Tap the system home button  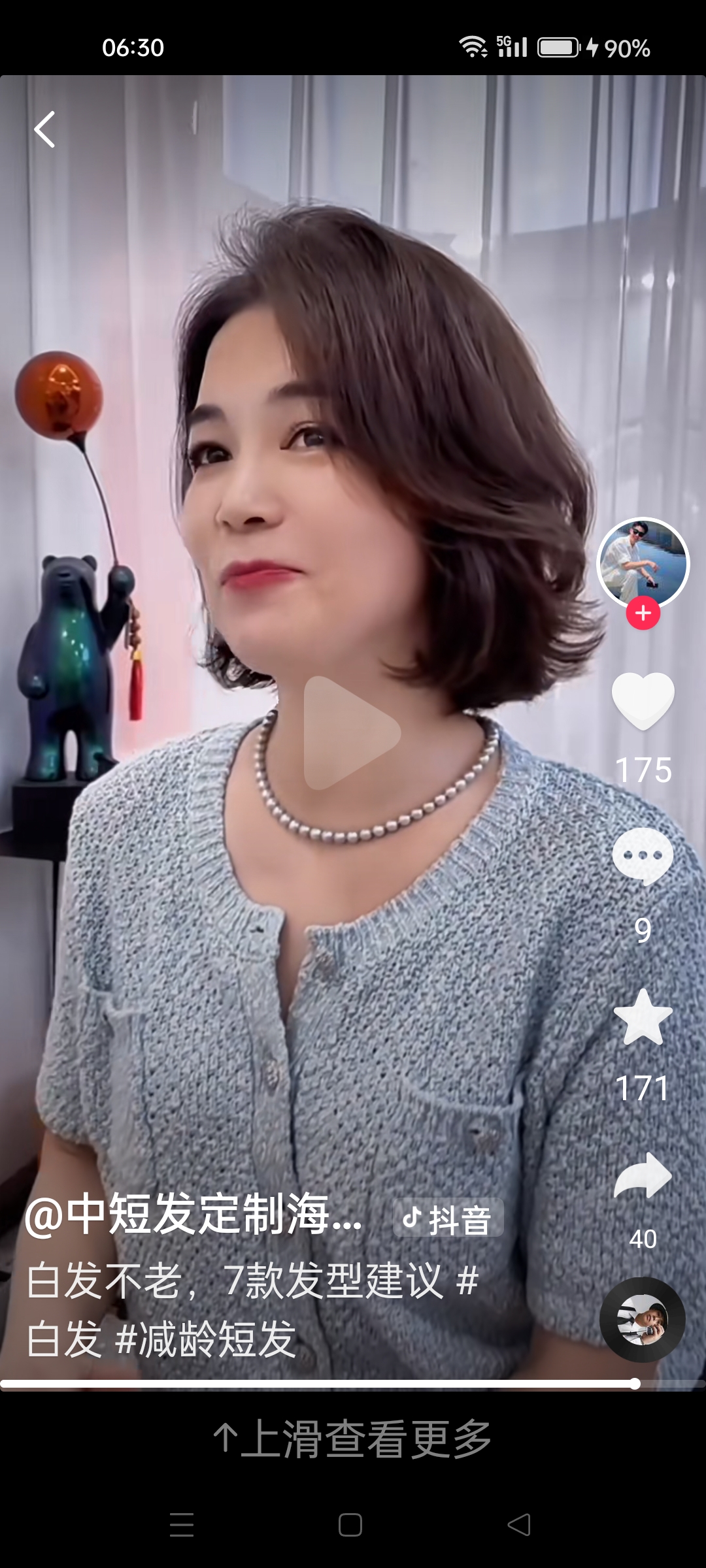tap(350, 1525)
